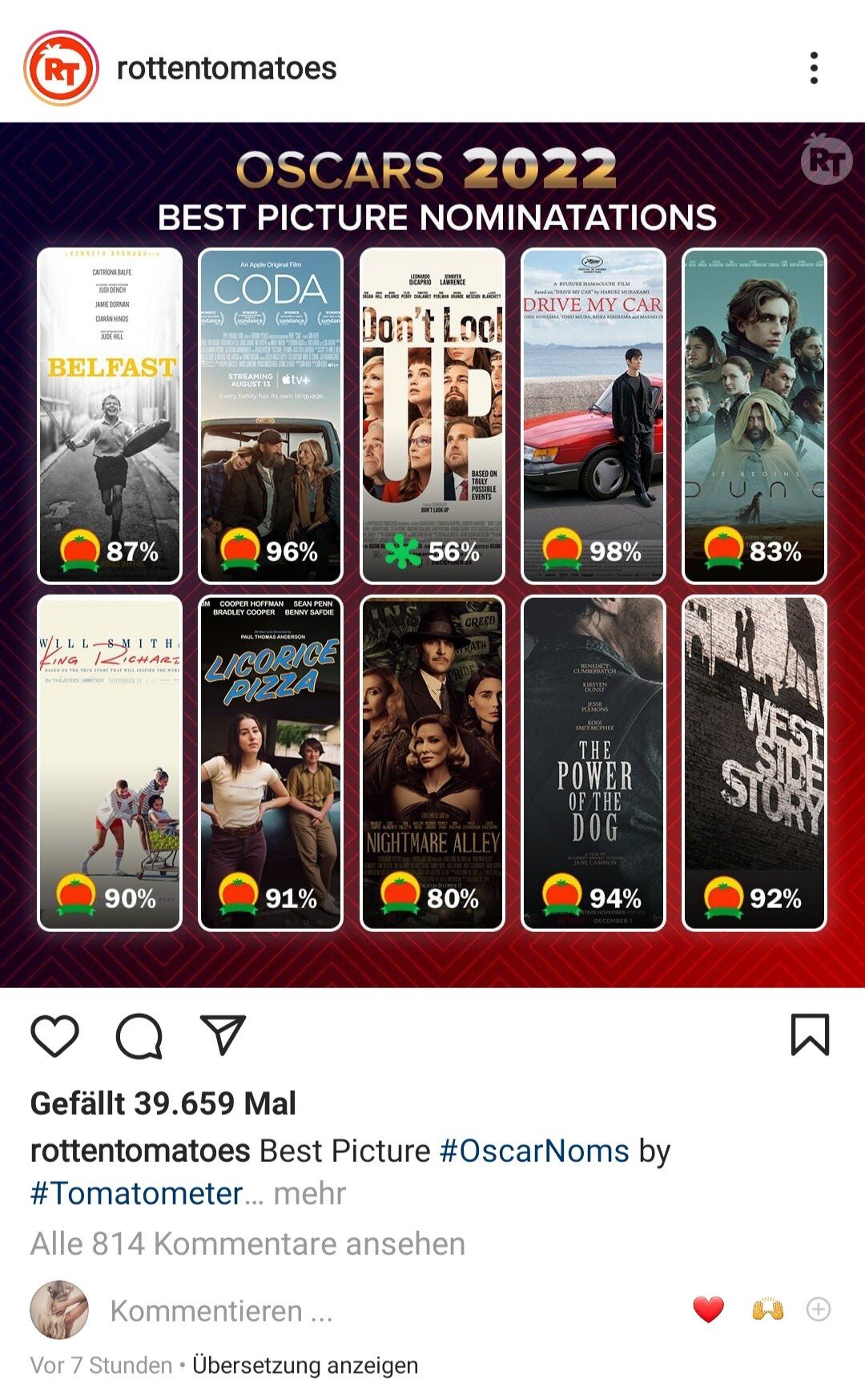Send red heart emoji quick reaction

[x=708, y=1309]
